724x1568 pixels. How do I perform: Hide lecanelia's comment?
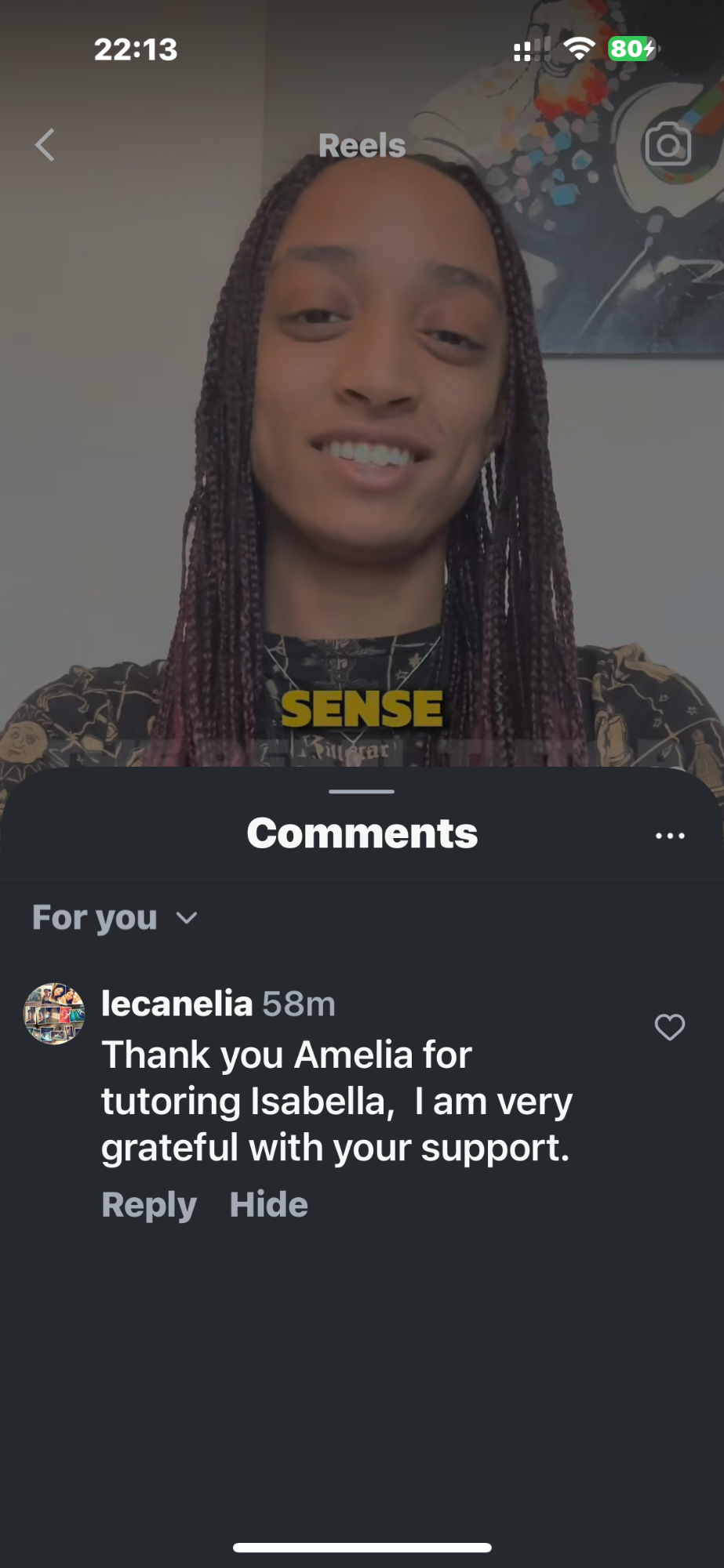tap(268, 1205)
